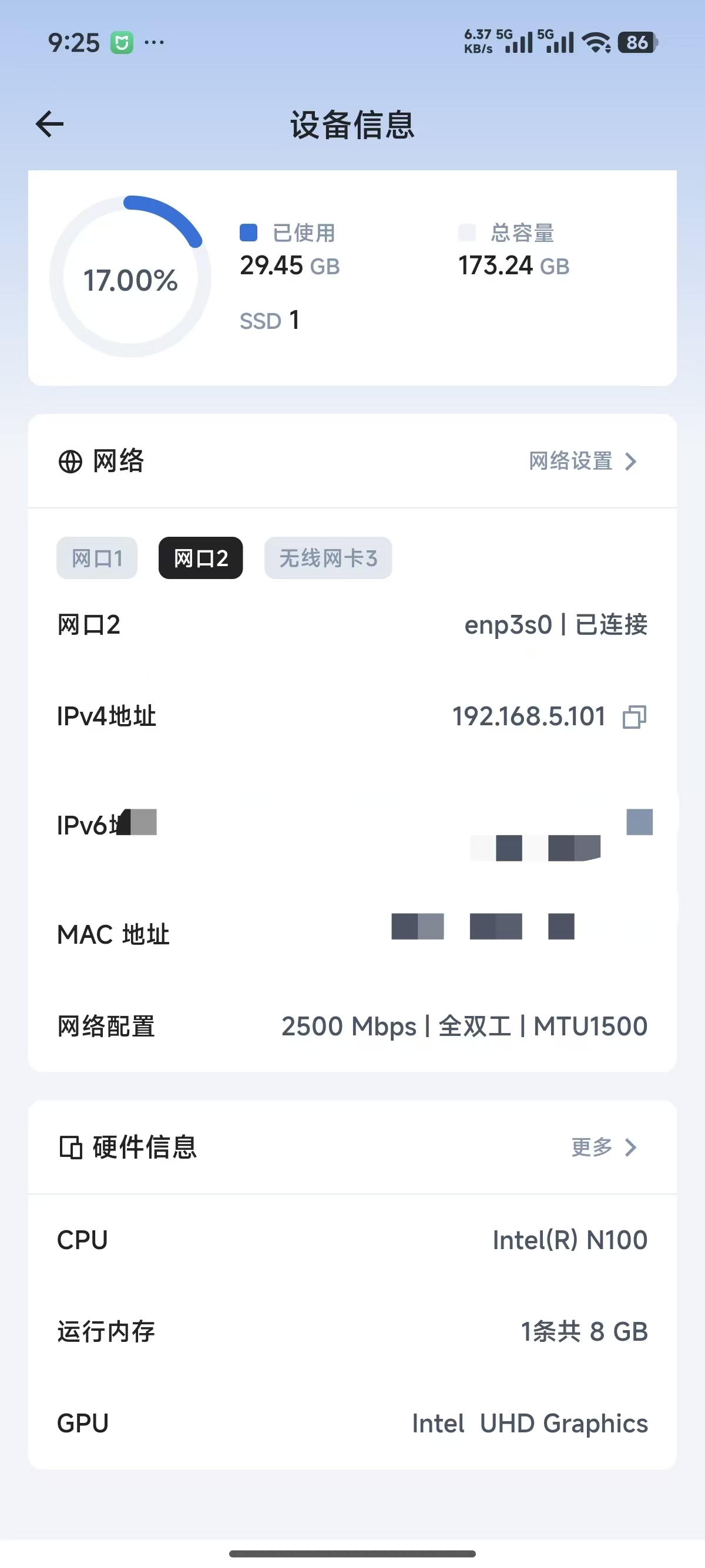Open 更多 hardware information

603,1148
